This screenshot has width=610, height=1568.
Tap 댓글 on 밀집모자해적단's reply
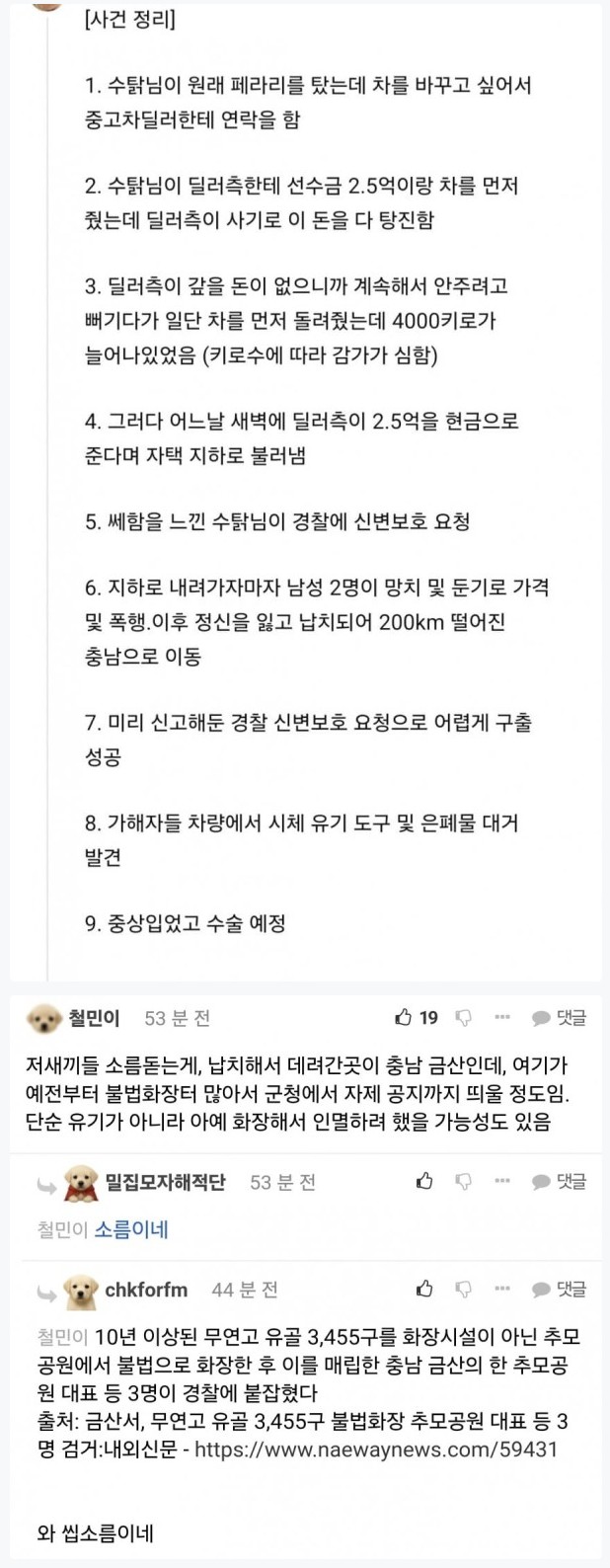(559, 1181)
